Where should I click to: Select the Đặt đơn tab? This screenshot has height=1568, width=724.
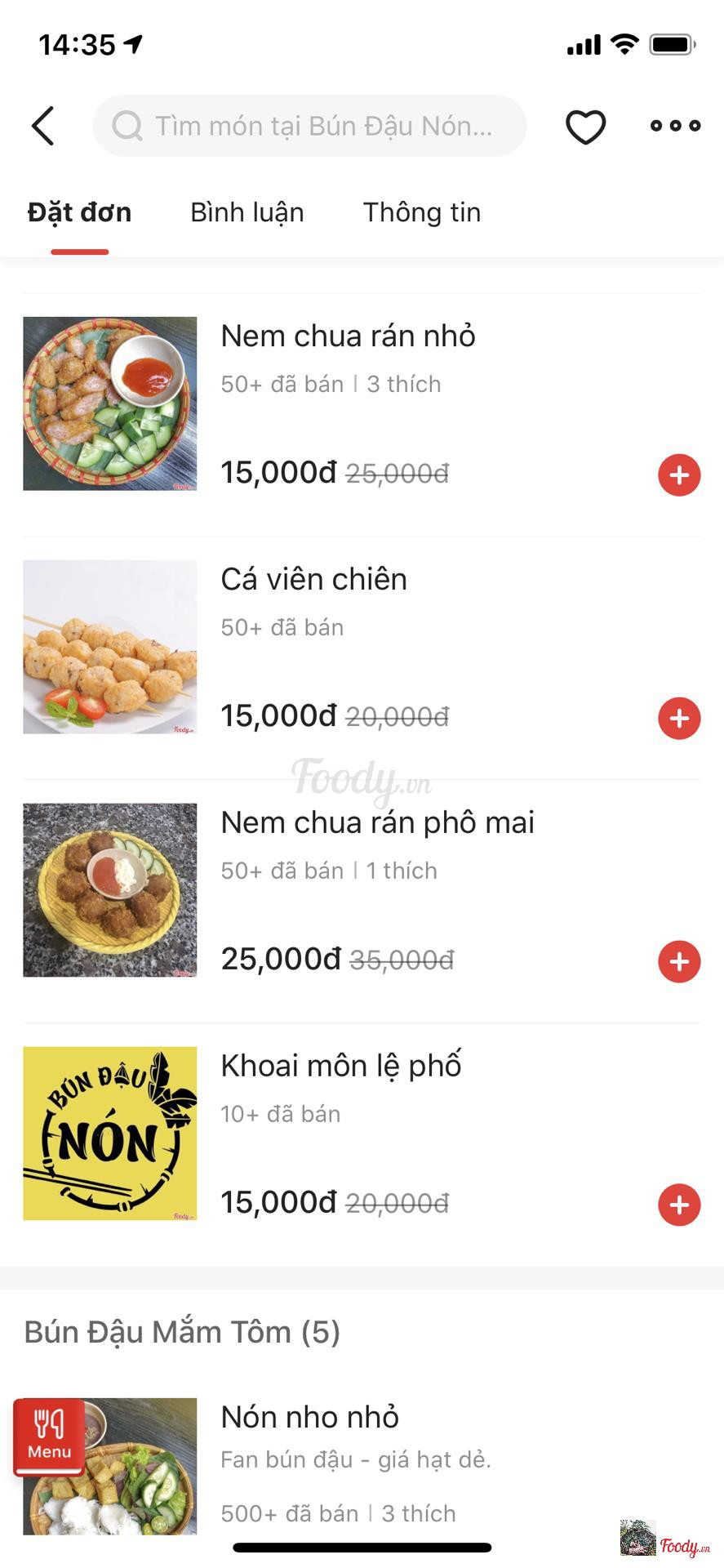tap(79, 212)
